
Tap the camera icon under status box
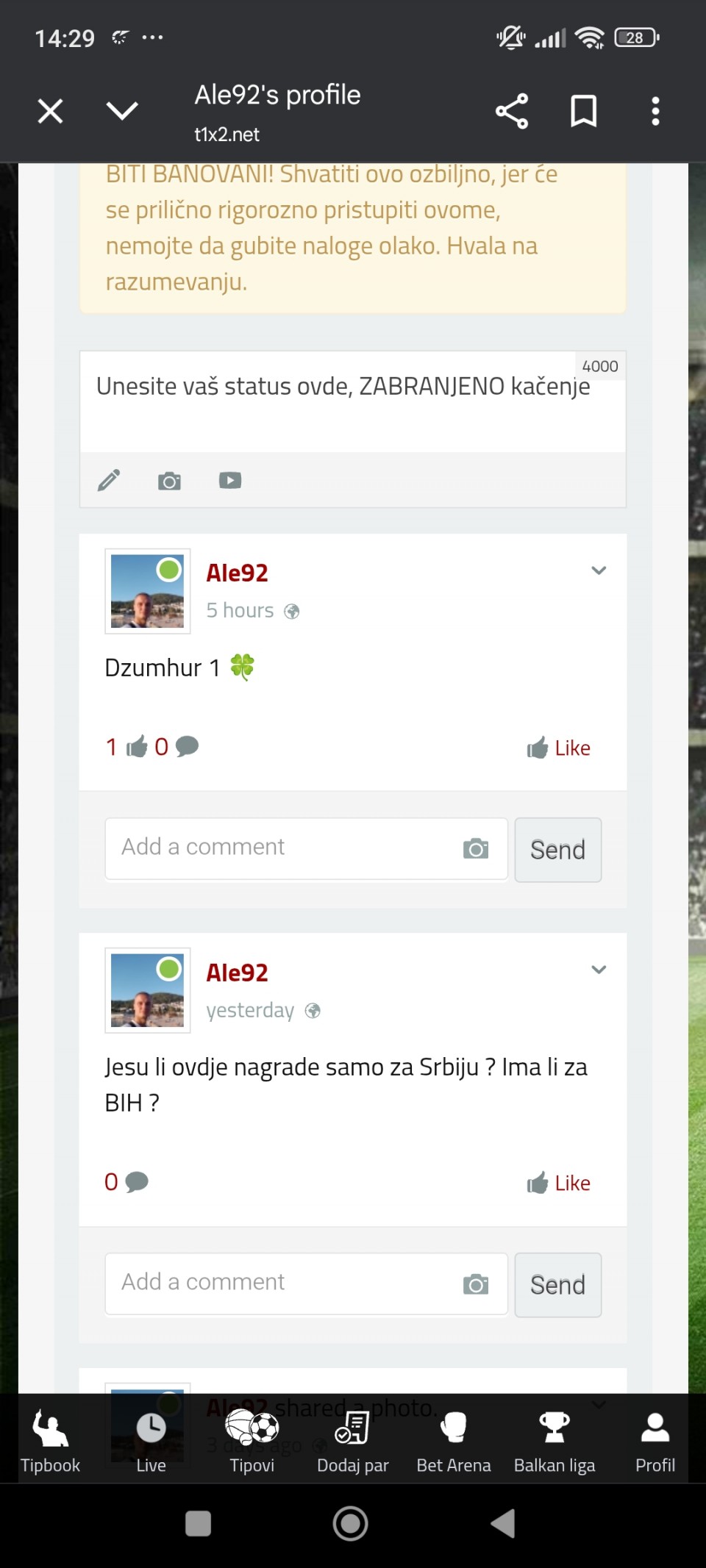[169, 481]
